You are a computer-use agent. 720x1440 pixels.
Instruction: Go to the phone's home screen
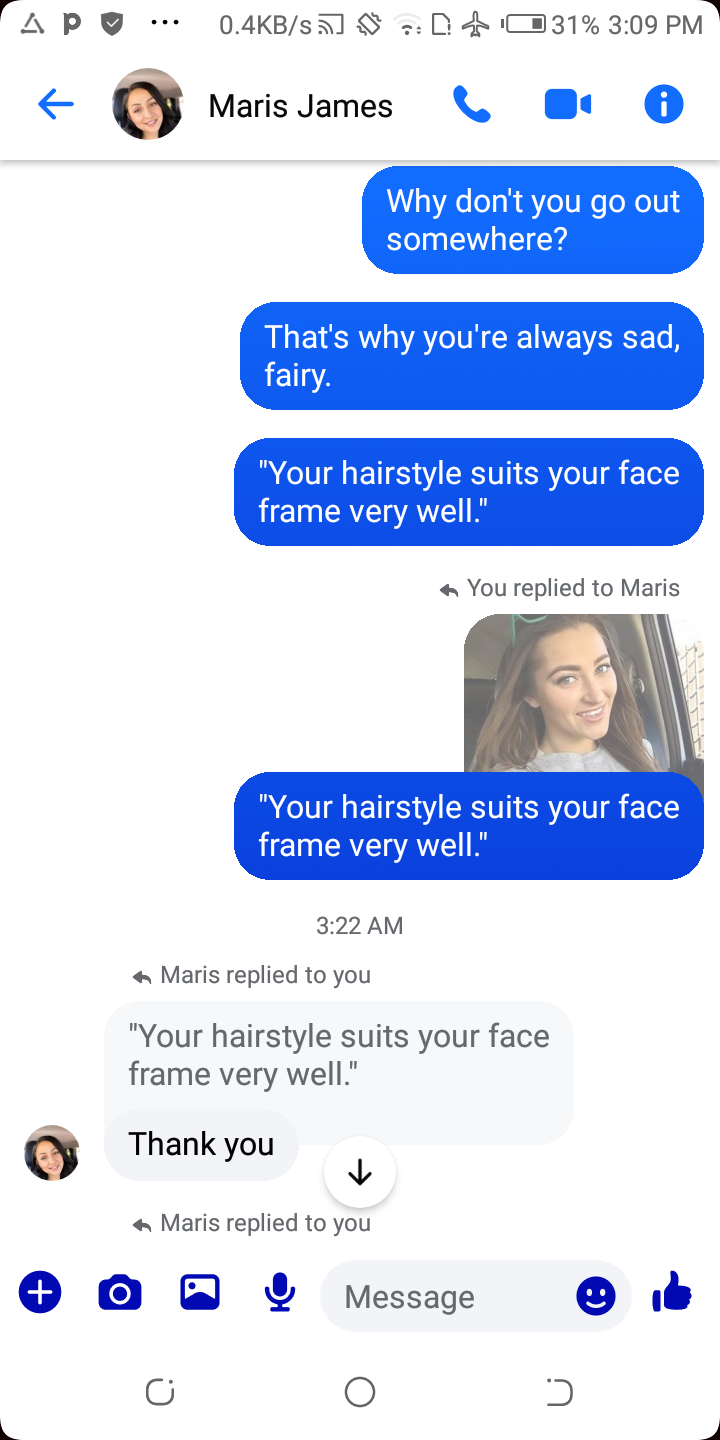[x=360, y=1391]
